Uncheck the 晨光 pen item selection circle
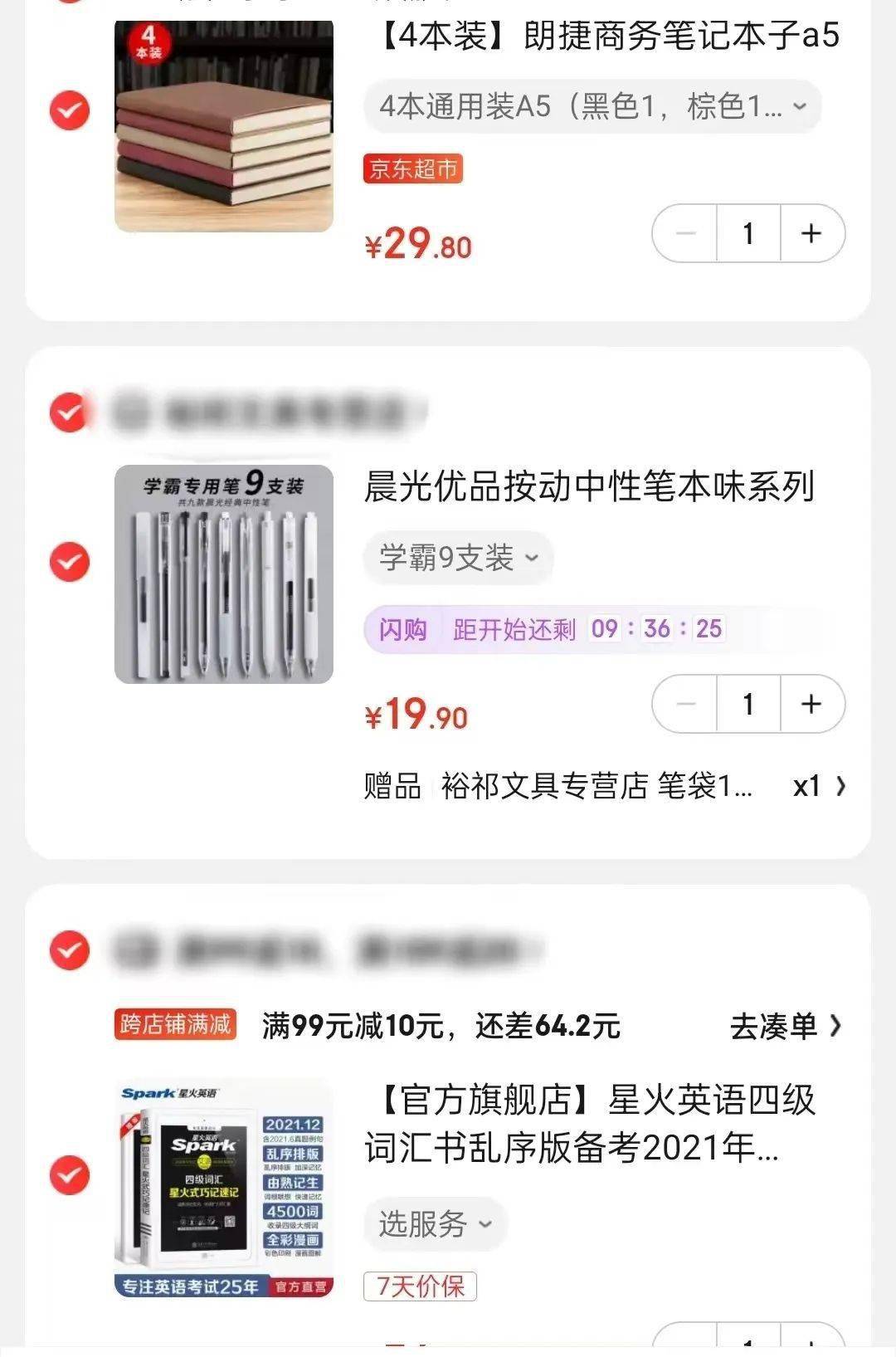Viewport: 896px width, 1357px height. (70, 559)
